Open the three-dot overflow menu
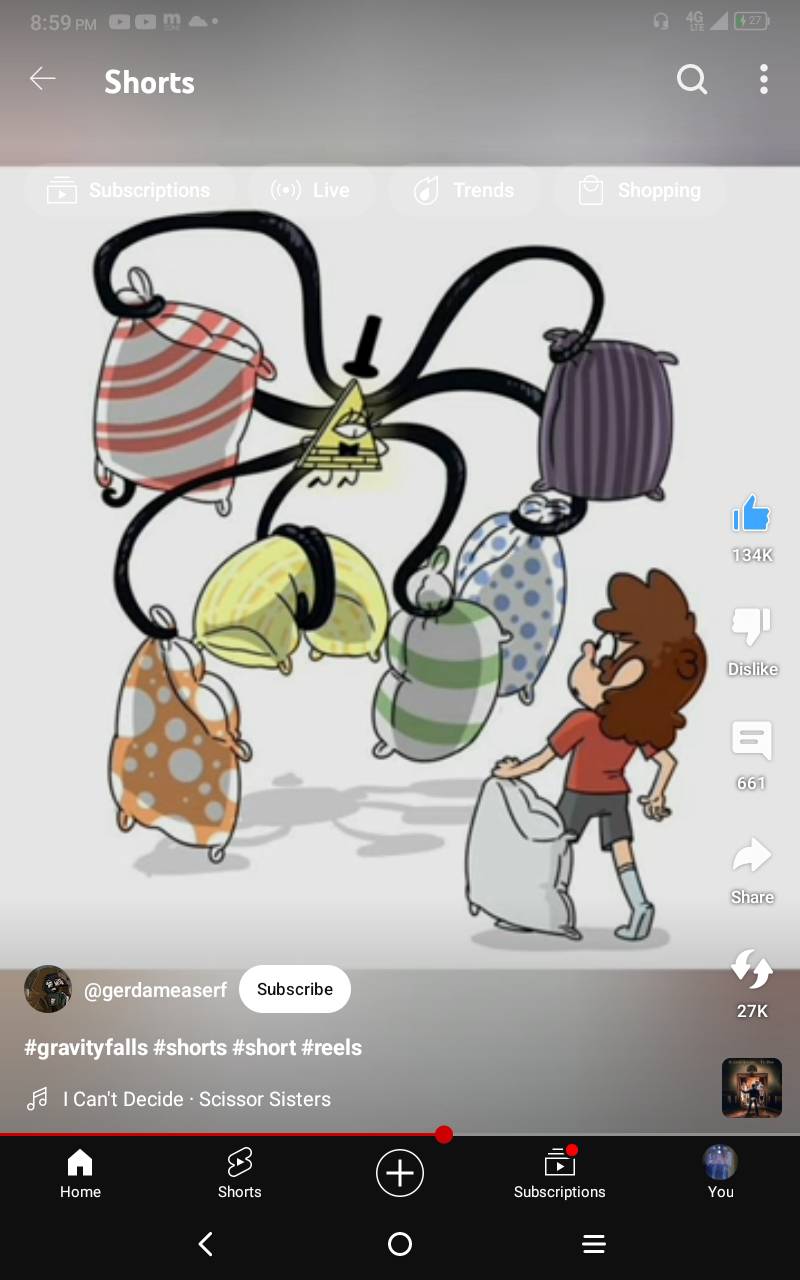The image size is (800, 1280). coord(763,79)
